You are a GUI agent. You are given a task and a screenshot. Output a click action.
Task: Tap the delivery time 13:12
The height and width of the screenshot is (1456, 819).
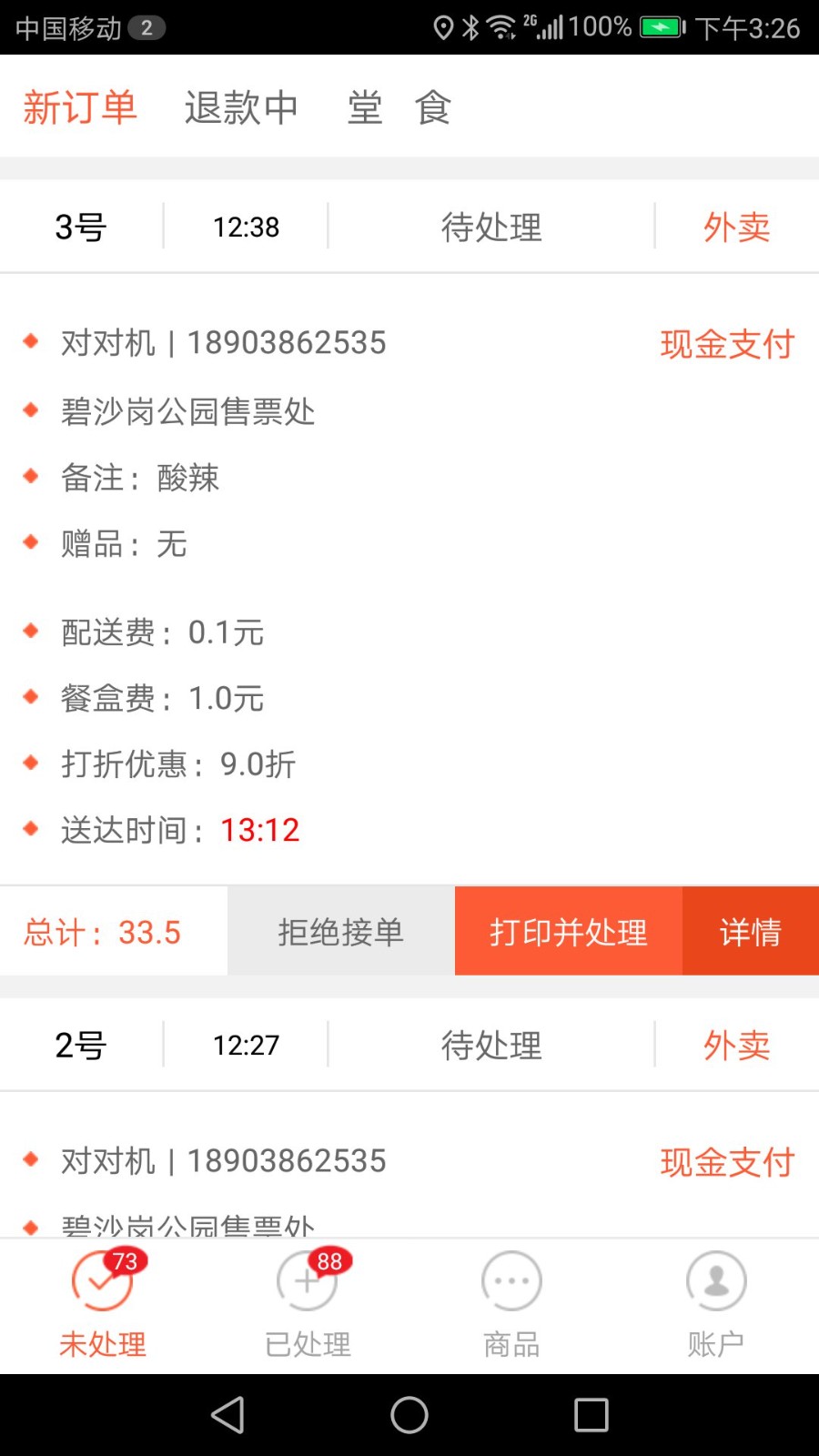coord(260,829)
